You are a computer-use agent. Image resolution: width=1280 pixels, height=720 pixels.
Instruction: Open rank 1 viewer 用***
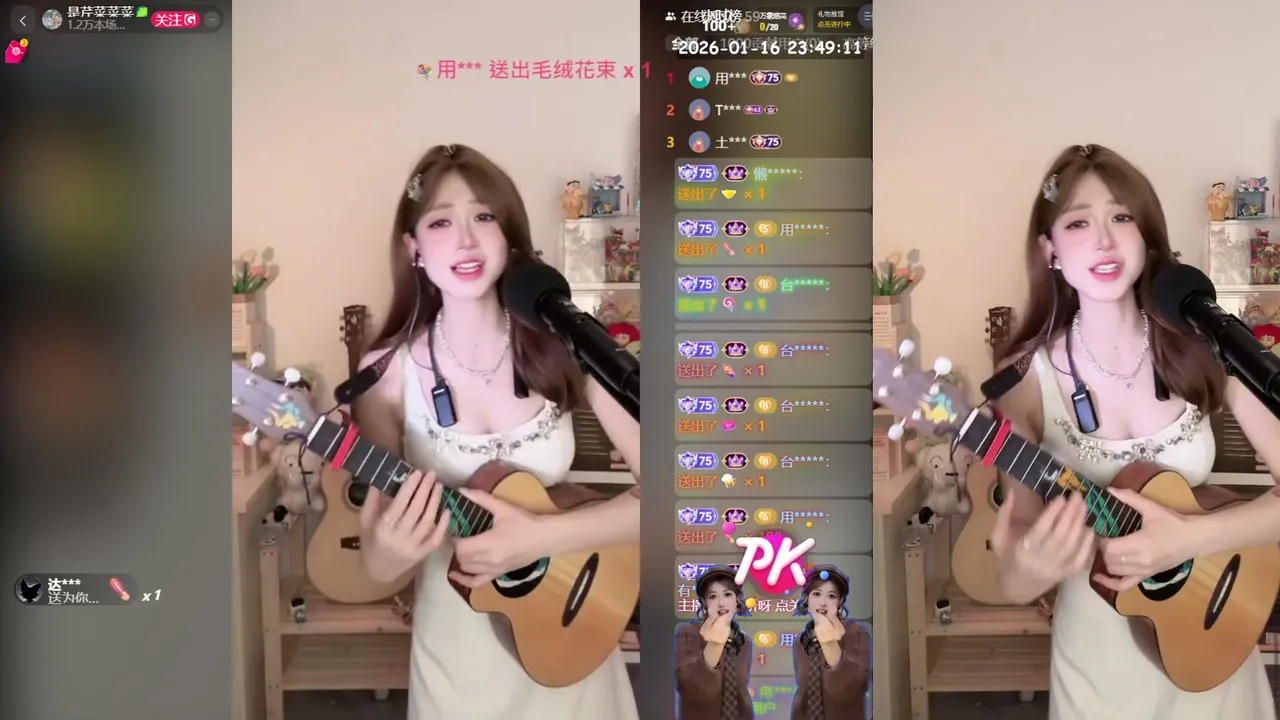(x=730, y=78)
